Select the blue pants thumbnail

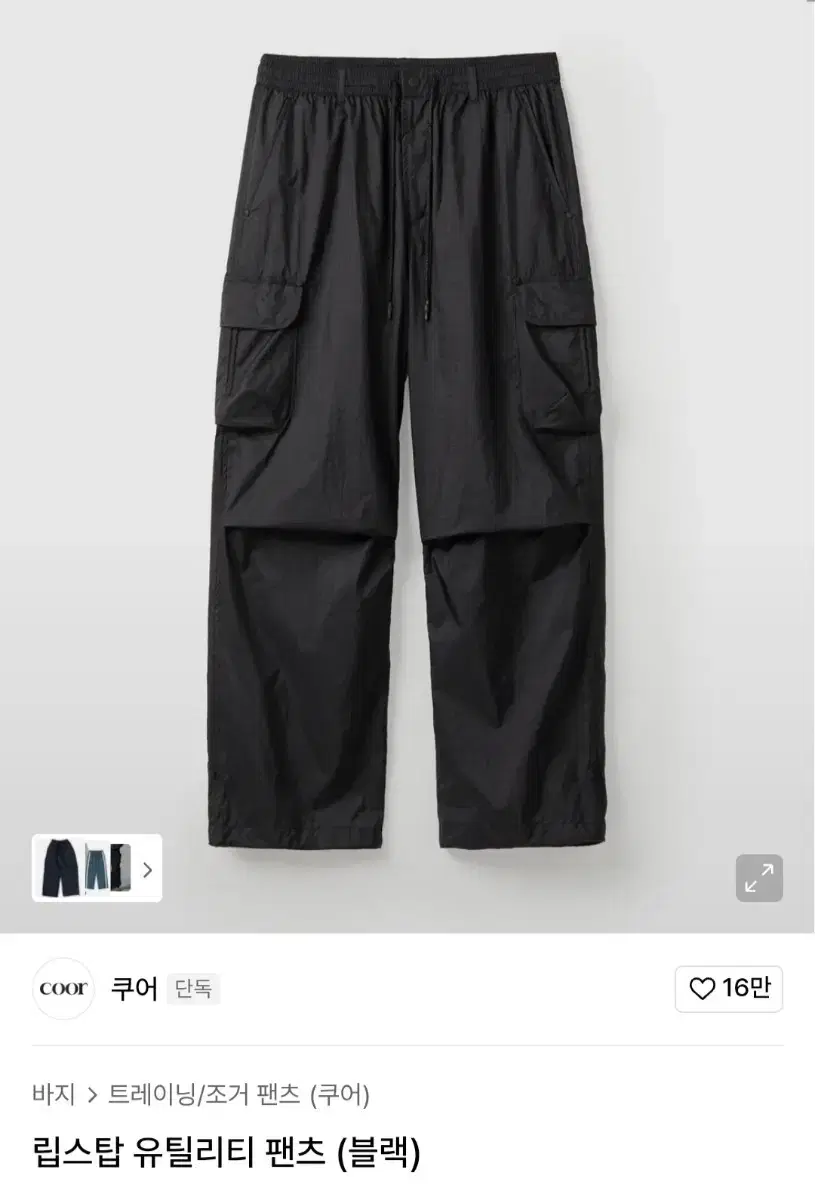click(x=97, y=868)
